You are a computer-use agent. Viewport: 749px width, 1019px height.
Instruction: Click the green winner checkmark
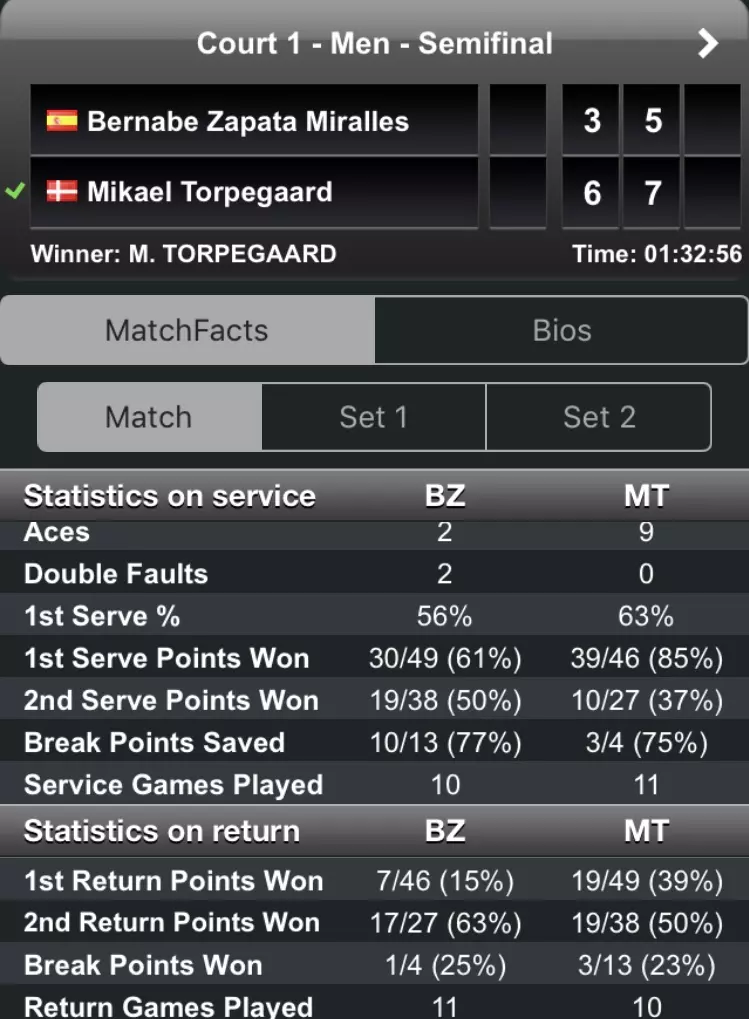[14, 191]
